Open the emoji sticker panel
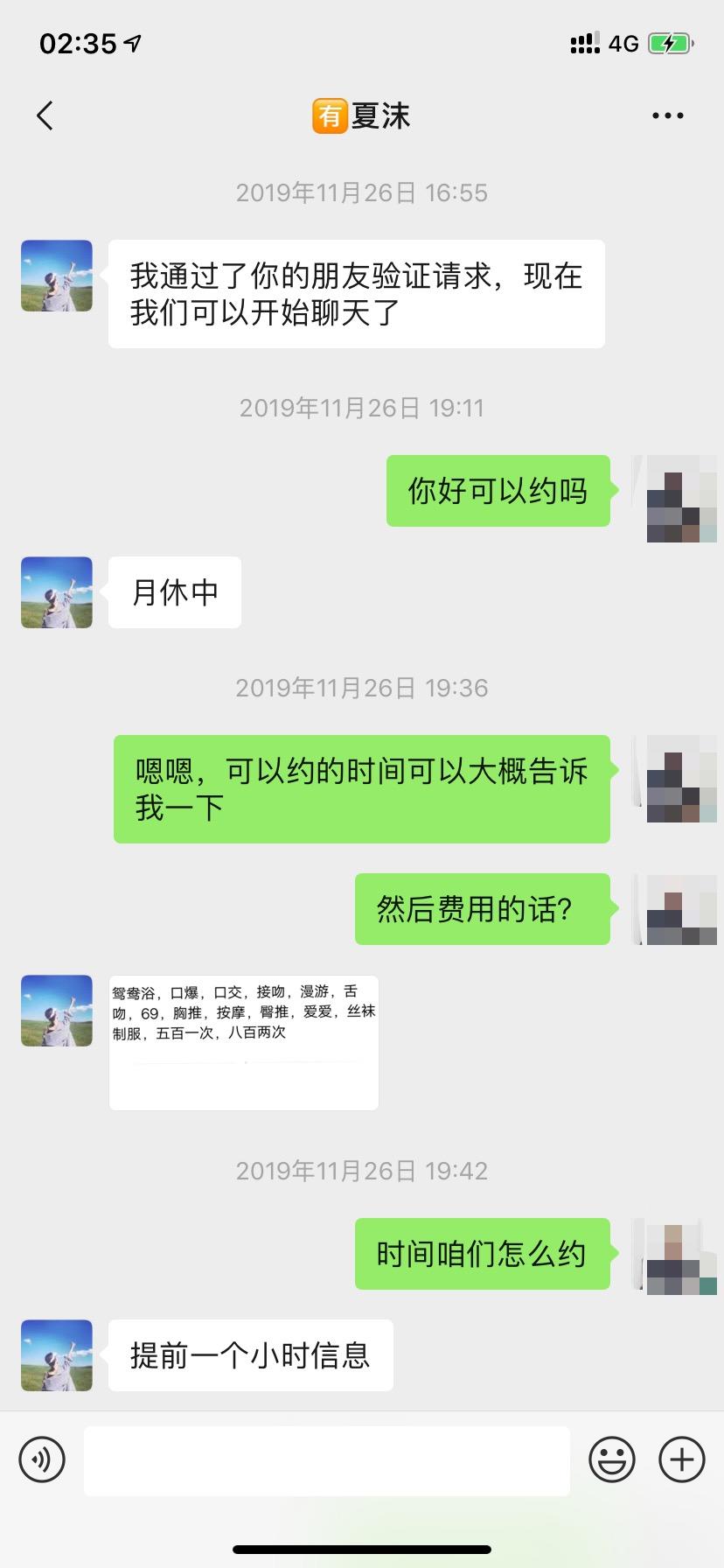Image resolution: width=724 pixels, height=1568 pixels. click(611, 1459)
